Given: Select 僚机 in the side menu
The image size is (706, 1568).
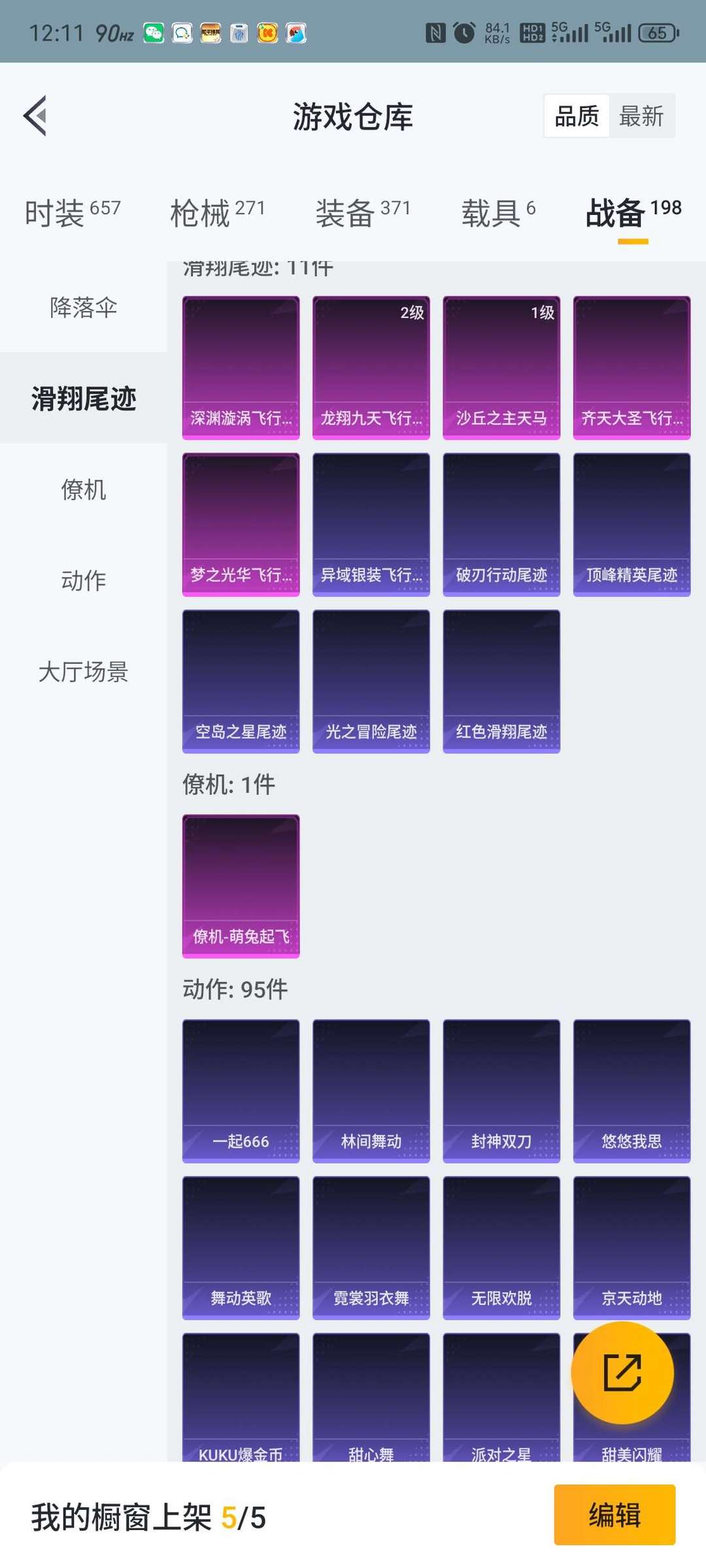Looking at the screenshot, I should pos(84,489).
